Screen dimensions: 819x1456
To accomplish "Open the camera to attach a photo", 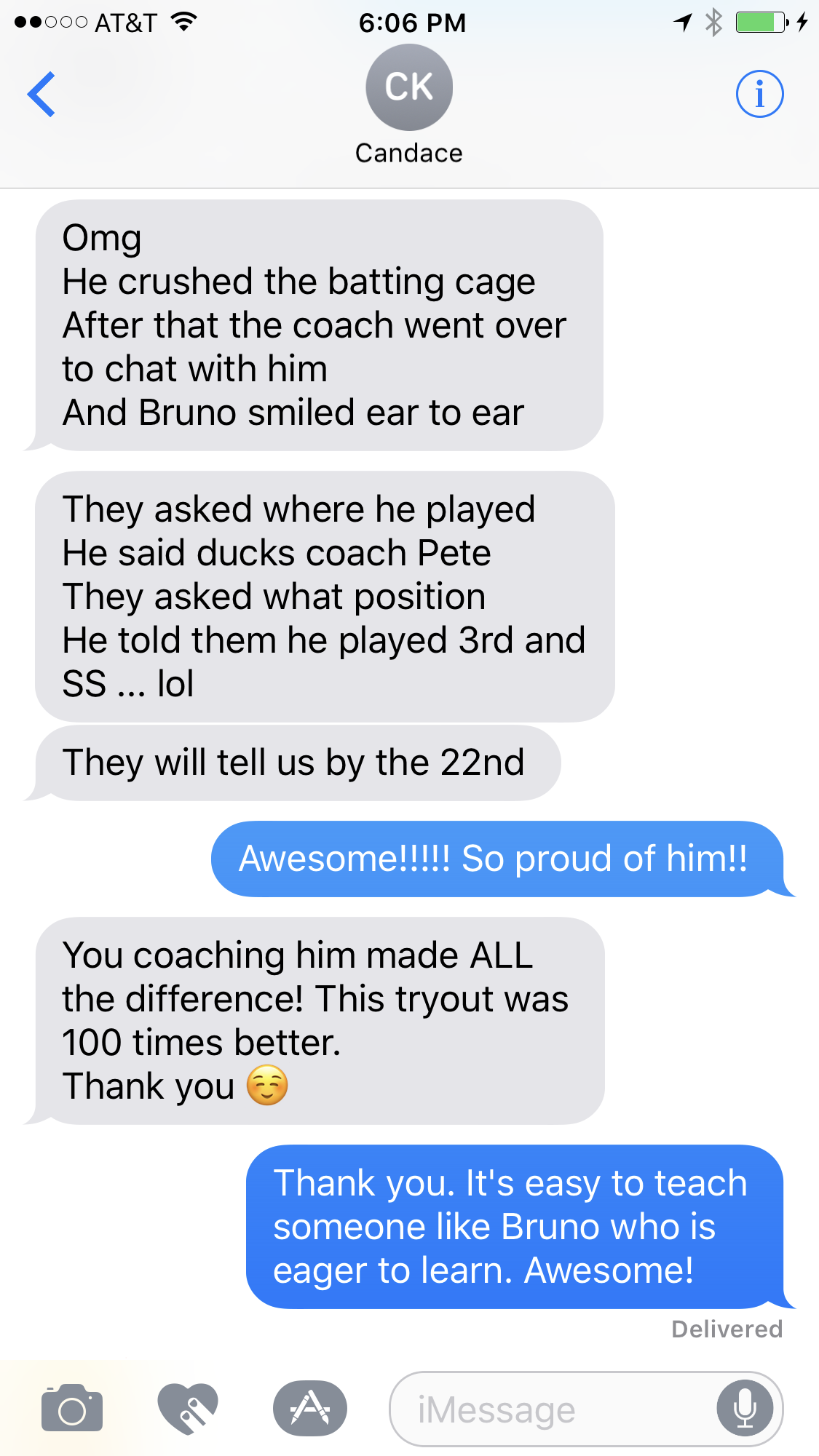I will [72, 1408].
